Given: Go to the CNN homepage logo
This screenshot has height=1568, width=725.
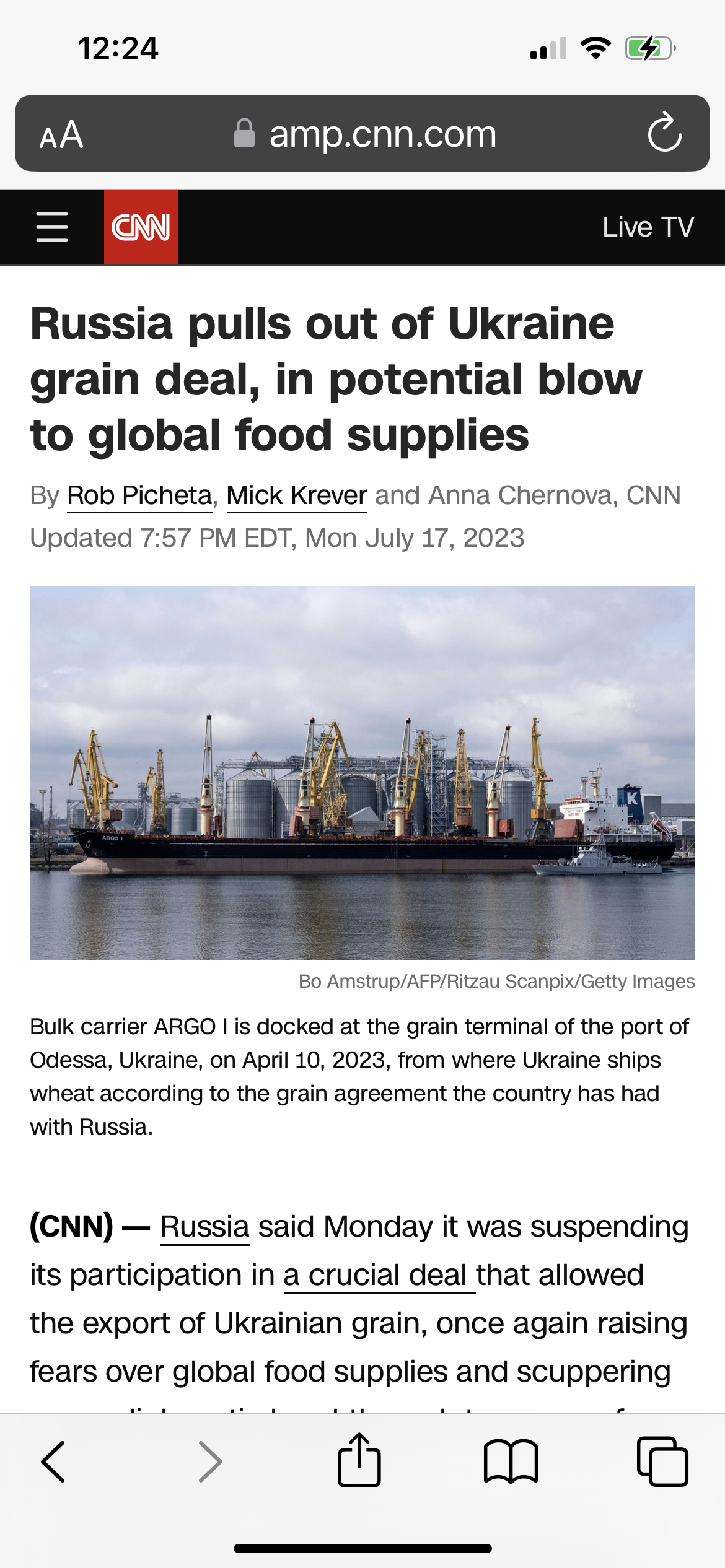Looking at the screenshot, I should [141, 227].
